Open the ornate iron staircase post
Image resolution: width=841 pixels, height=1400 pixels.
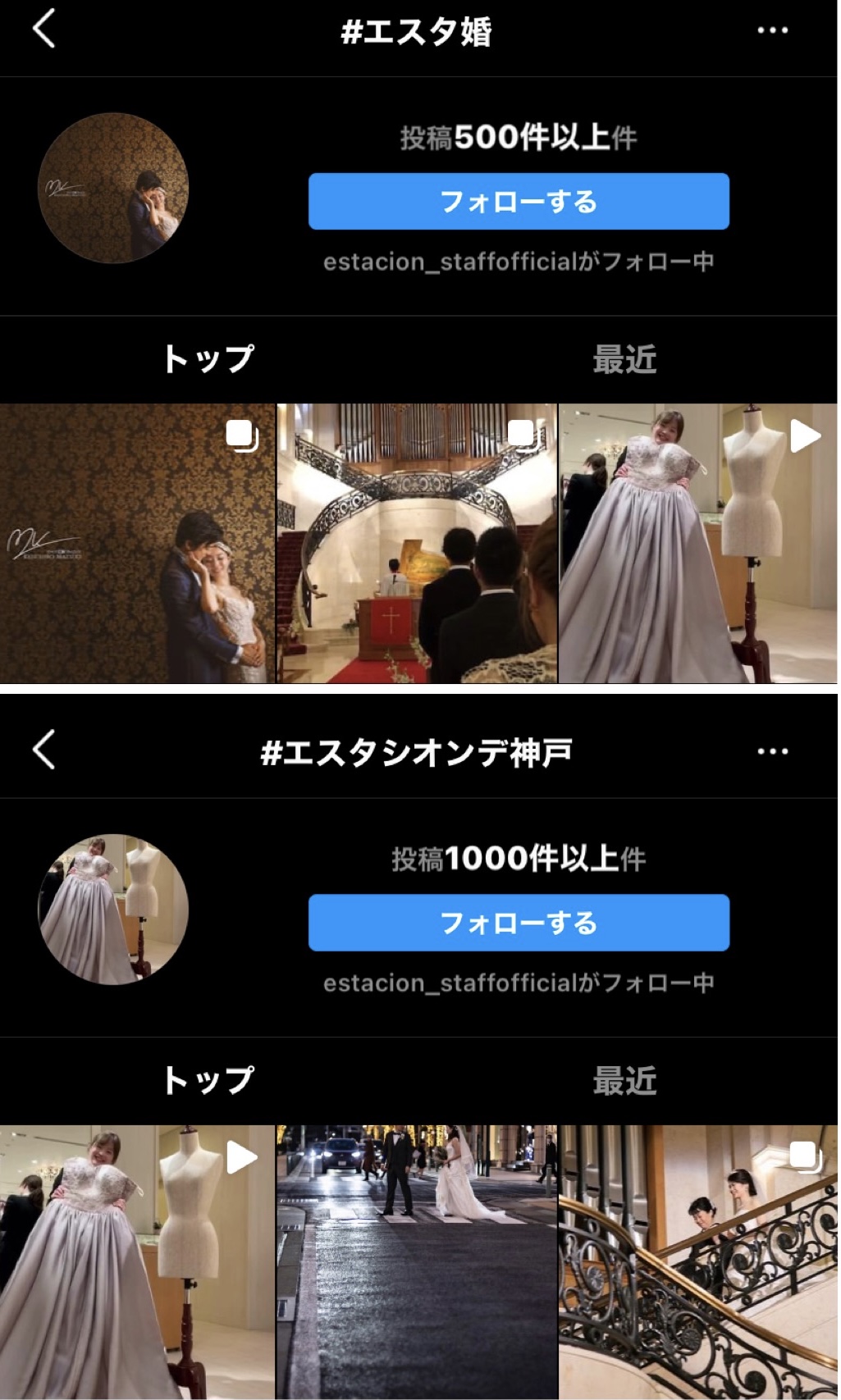698,1262
